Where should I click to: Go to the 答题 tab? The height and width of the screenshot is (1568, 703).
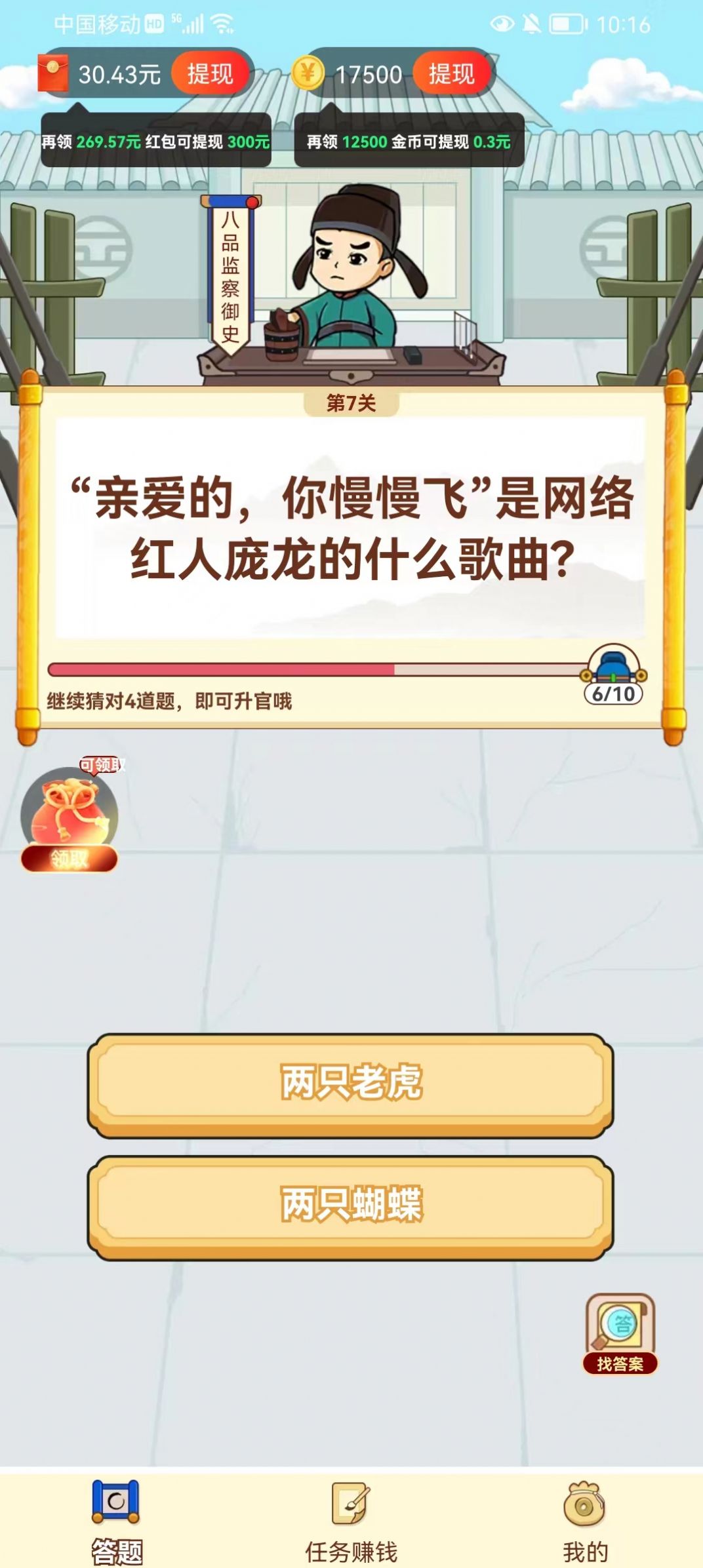116,1521
